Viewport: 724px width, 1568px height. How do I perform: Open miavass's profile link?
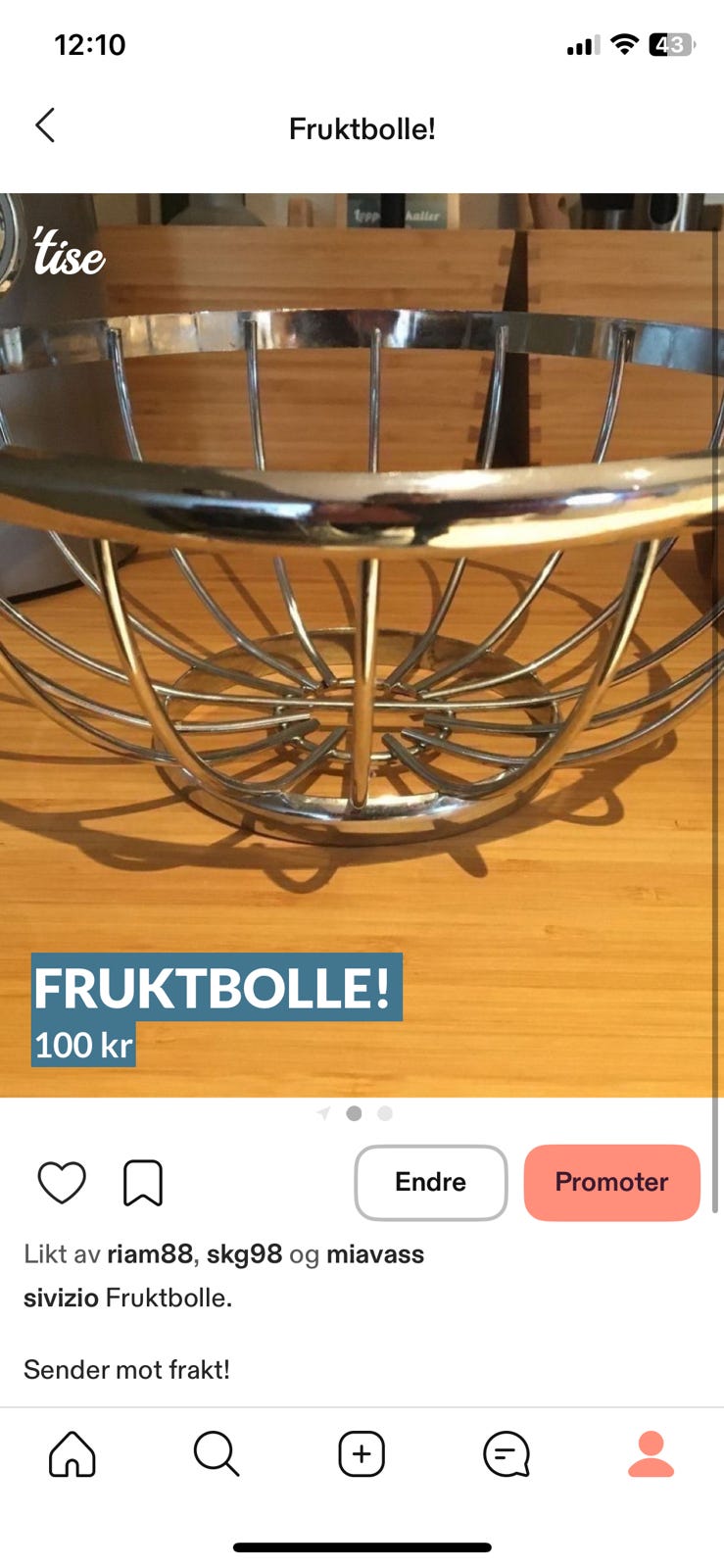coord(376,1253)
